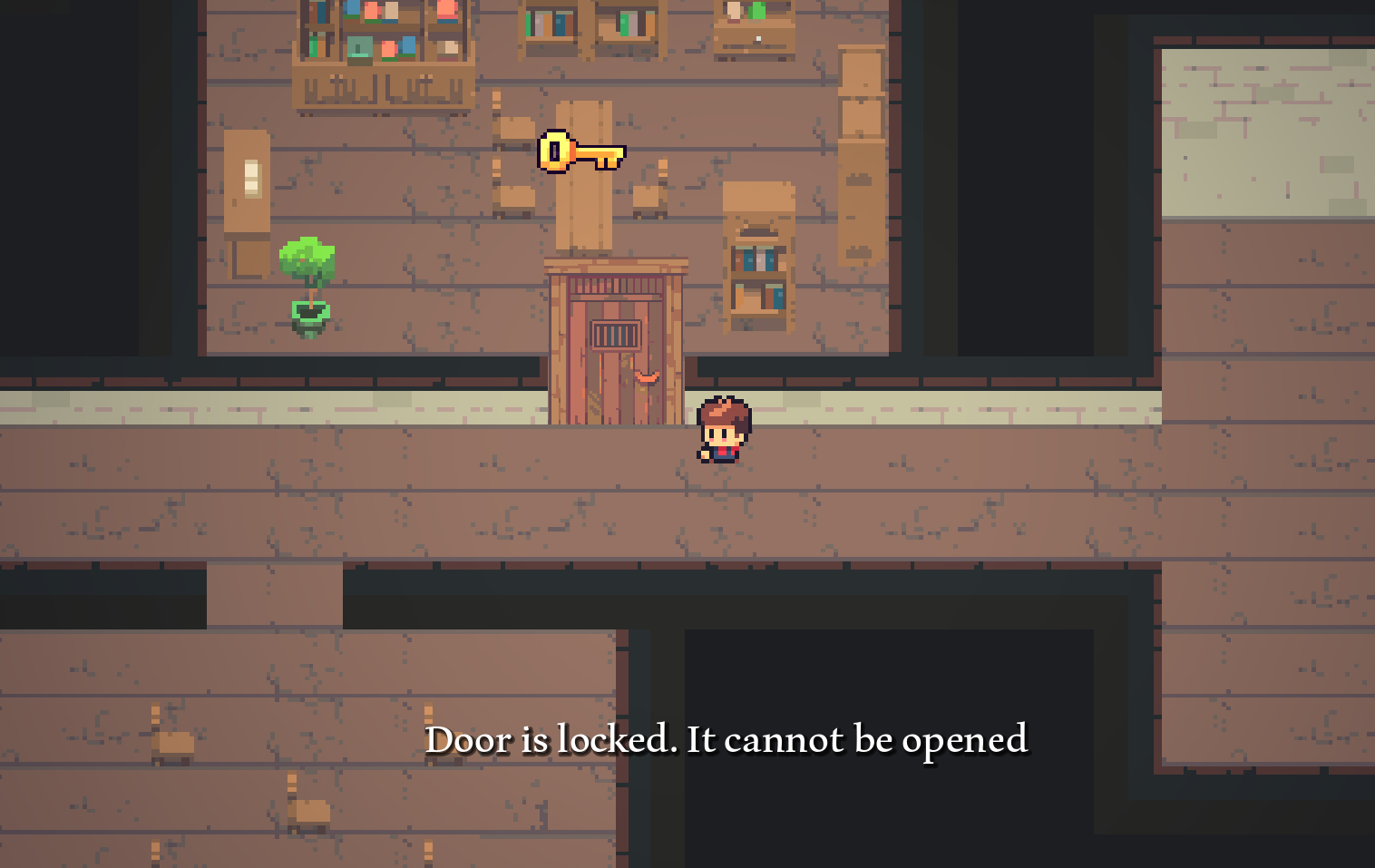Pick up the golden key
The width and height of the screenshot is (1375, 868).
(580, 152)
